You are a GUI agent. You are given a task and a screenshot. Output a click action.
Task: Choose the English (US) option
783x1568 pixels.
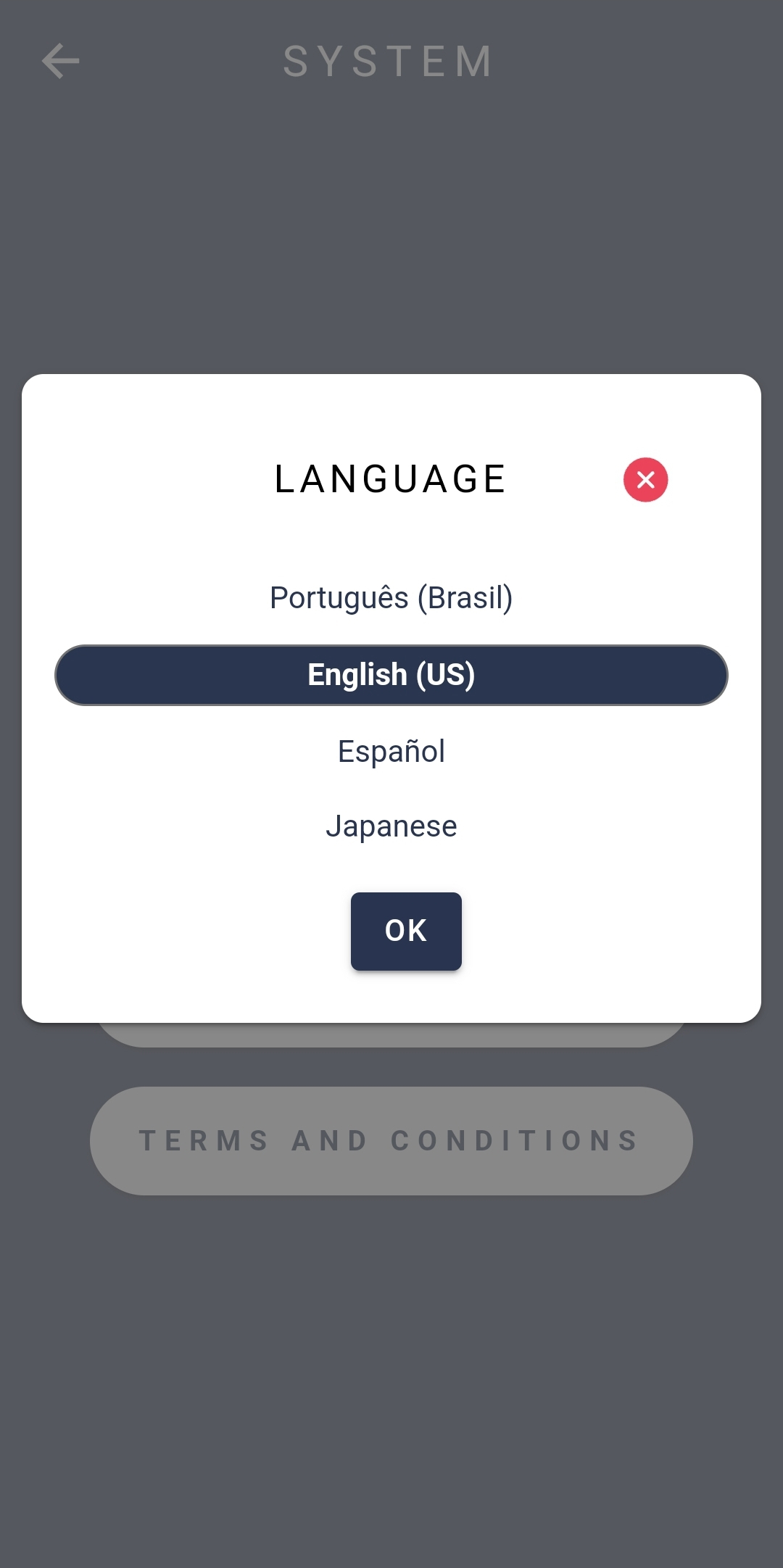click(x=391, y=675)
